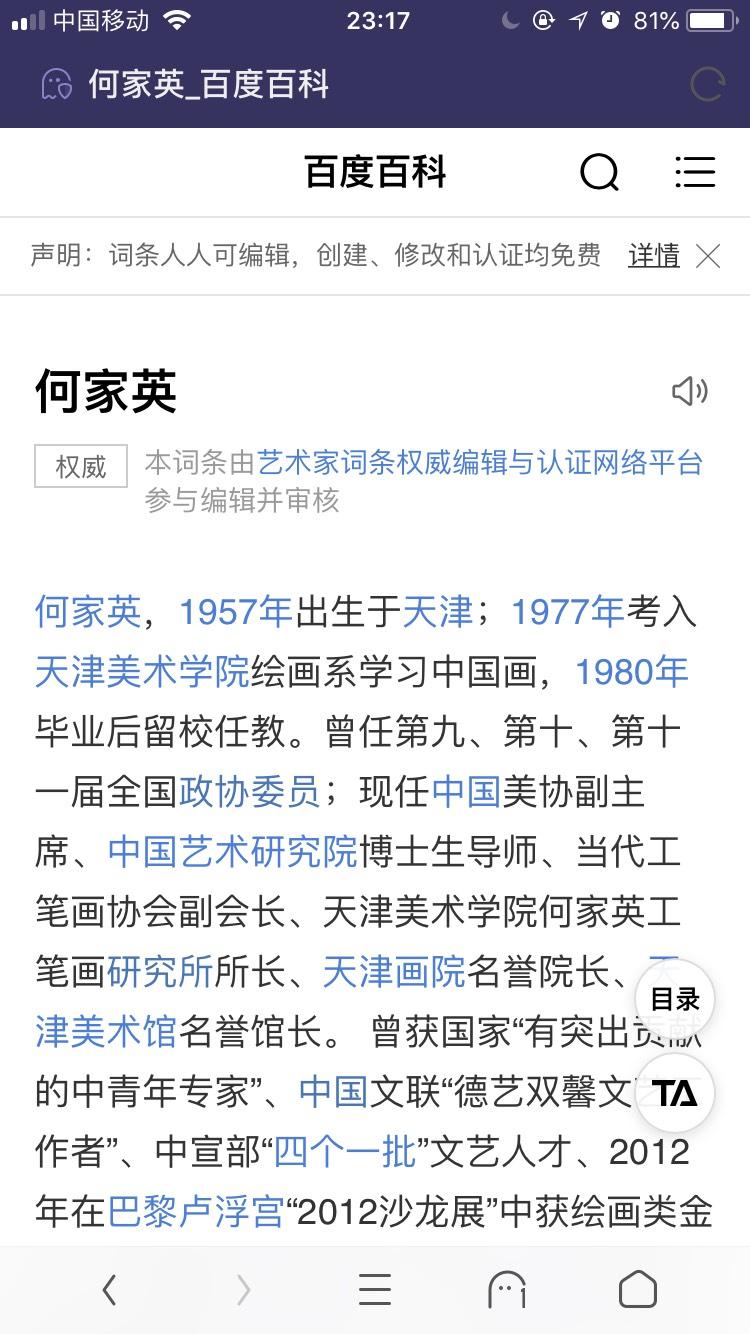The width and height of the screenshot is (750, 1334).
Task: Open the browser menu in the bottom bar
Action: tap(375, 1290)
